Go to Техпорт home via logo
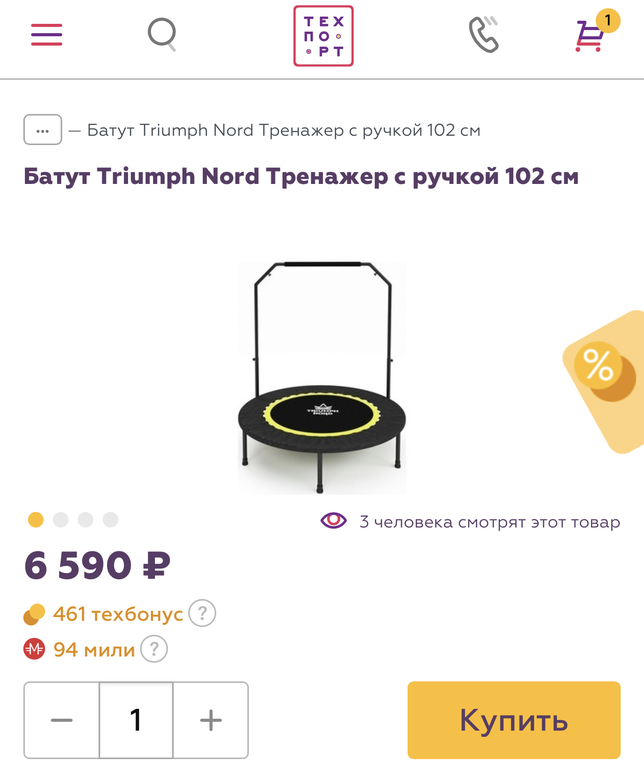The height and width of the screenshot is (770, 644). tap(323, 36)
